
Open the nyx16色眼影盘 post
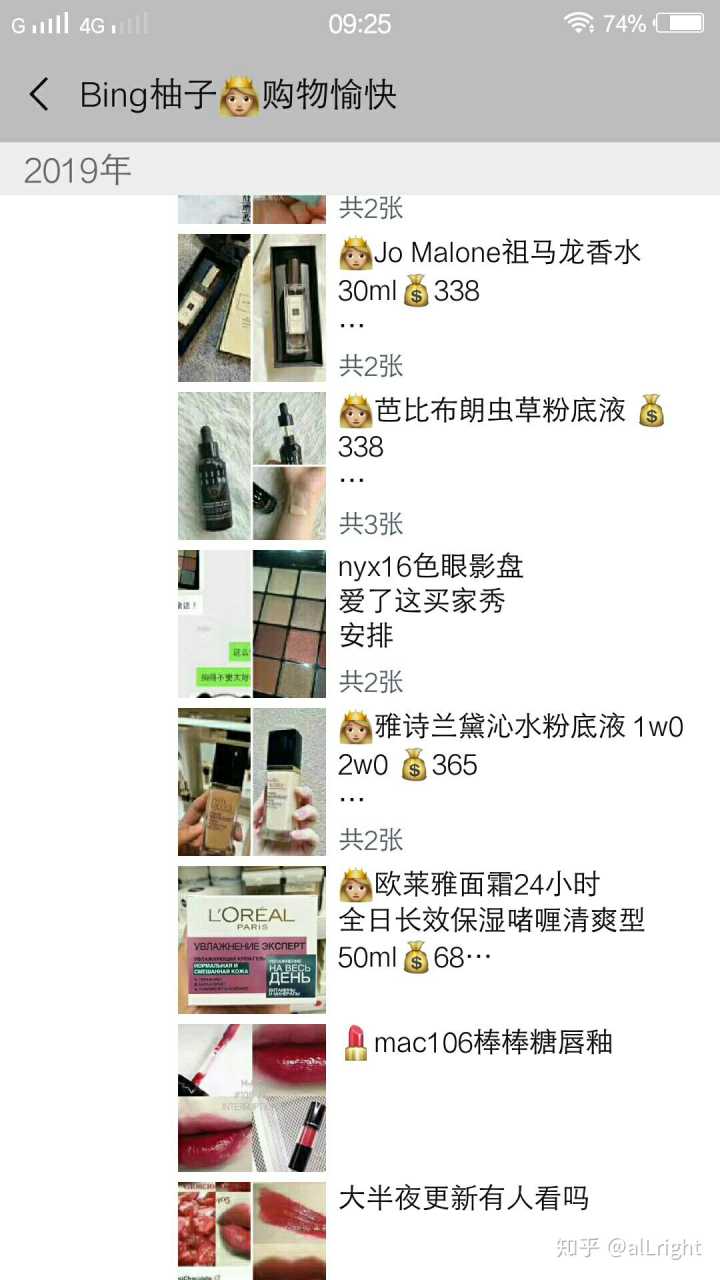(x=432, y=600)
